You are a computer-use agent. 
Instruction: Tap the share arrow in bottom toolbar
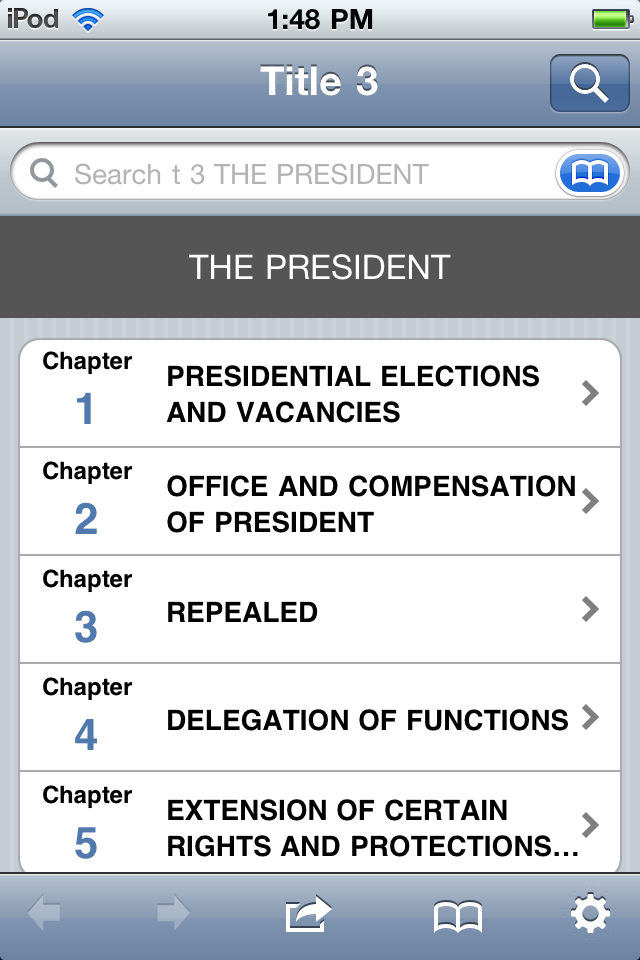tap(308, 914)
